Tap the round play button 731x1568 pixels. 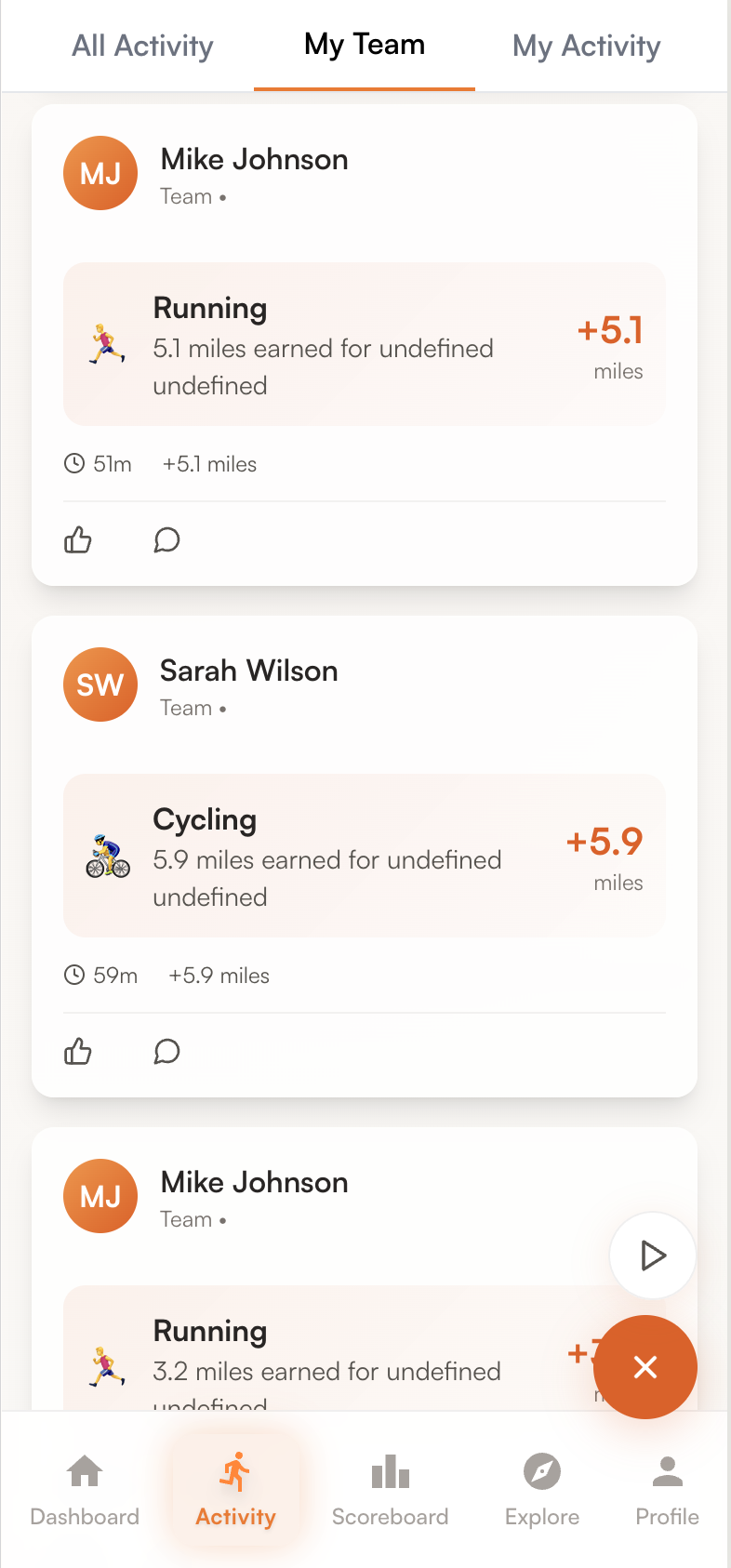pyautogui.click(x=653, y=1256)
